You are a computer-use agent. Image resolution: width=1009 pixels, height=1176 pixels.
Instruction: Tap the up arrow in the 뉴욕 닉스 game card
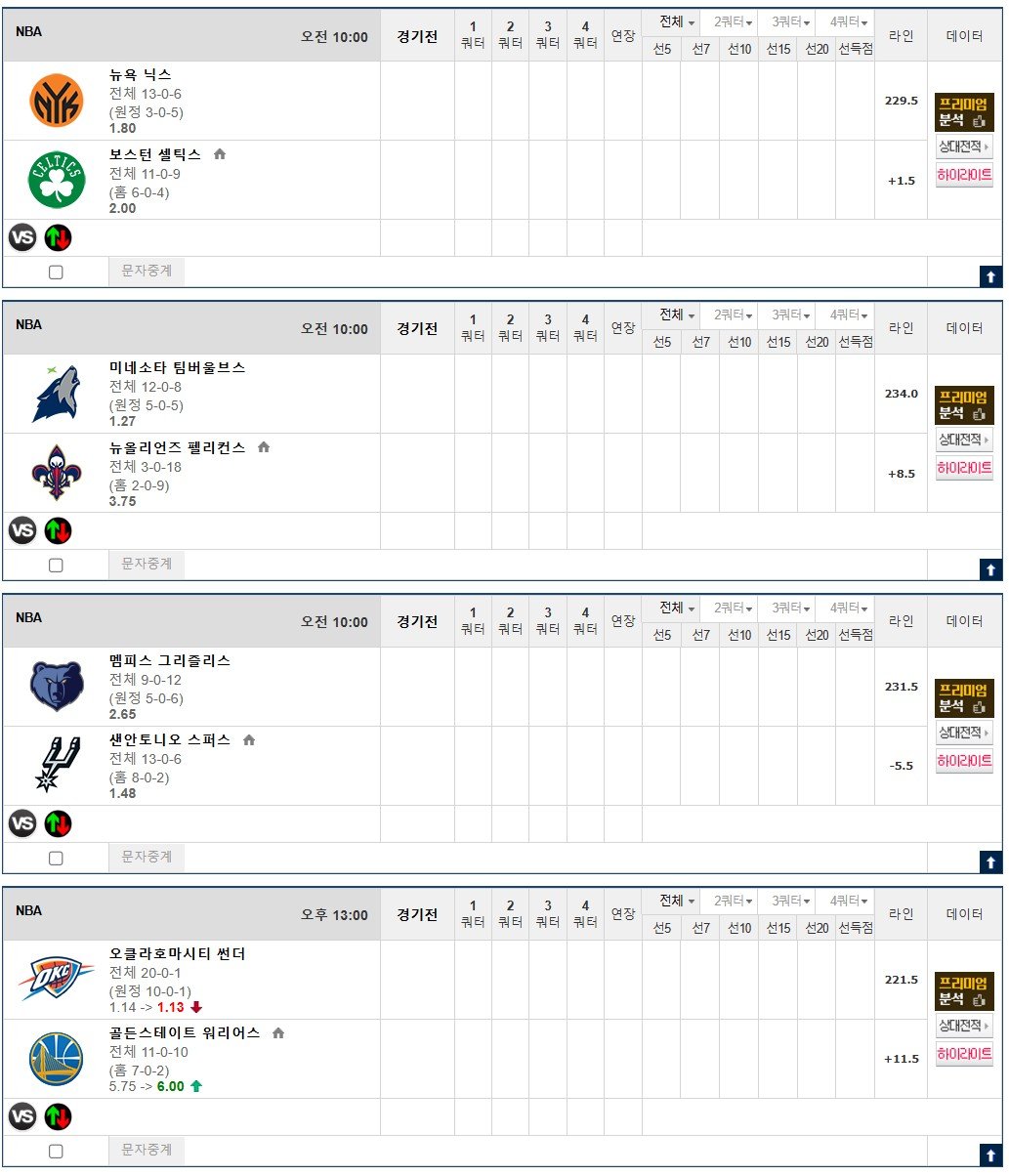990,276
